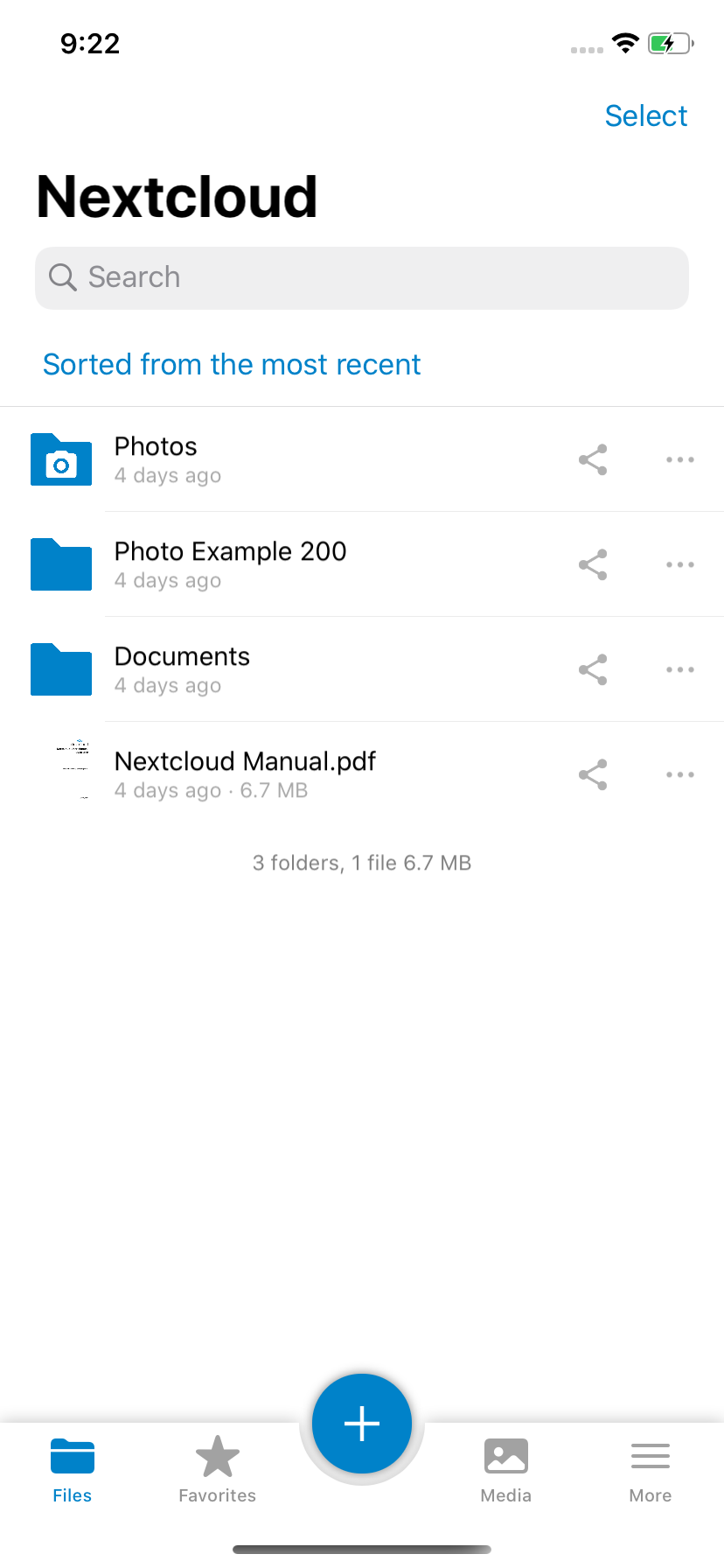Open the Photos folder
Viewport: 724px width, 1568px height.
pyautogui.click(x=362, y=459)
